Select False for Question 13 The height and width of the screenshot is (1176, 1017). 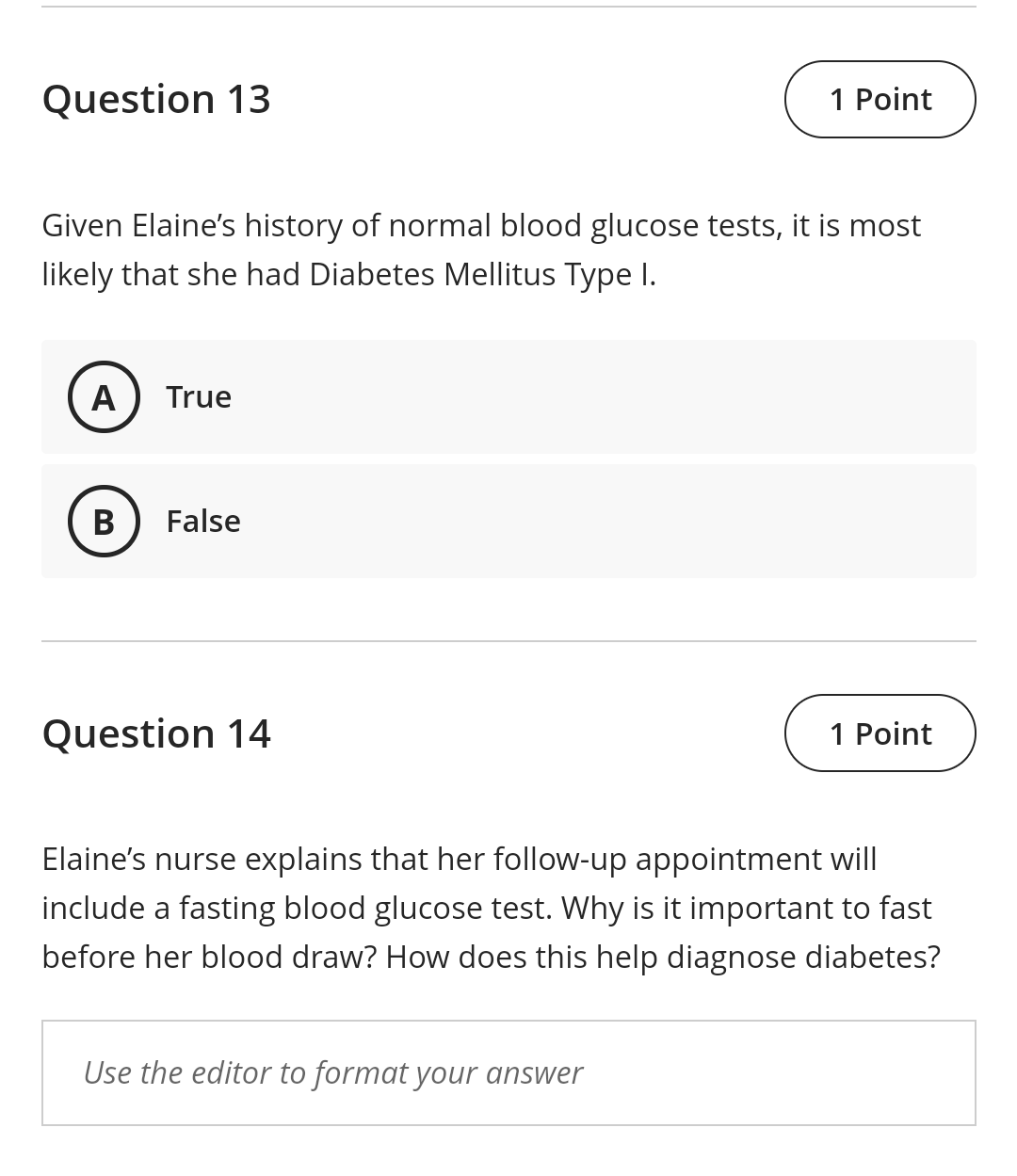pos(203,521)
